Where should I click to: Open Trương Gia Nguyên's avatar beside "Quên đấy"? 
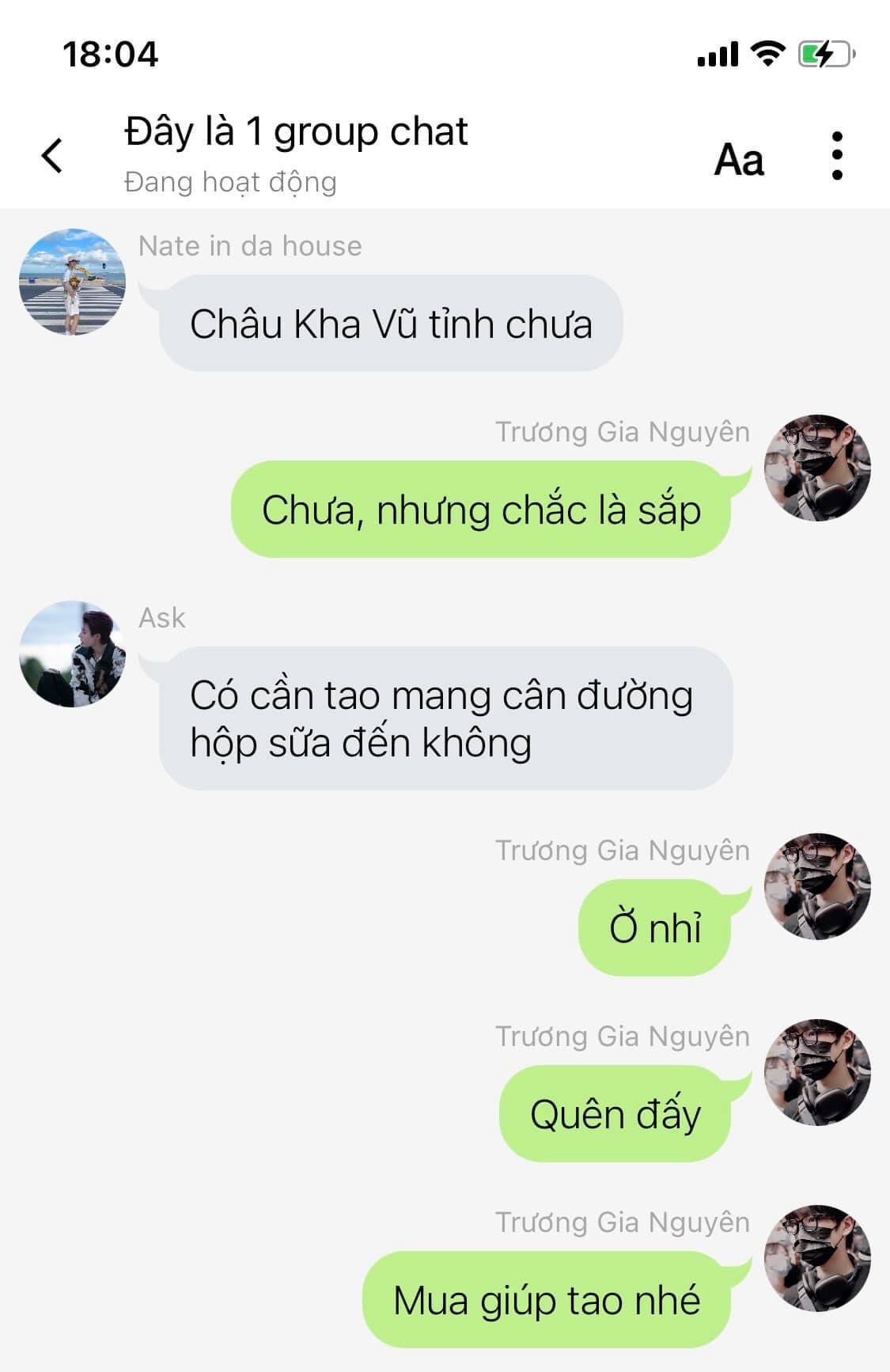[817, 1072]
